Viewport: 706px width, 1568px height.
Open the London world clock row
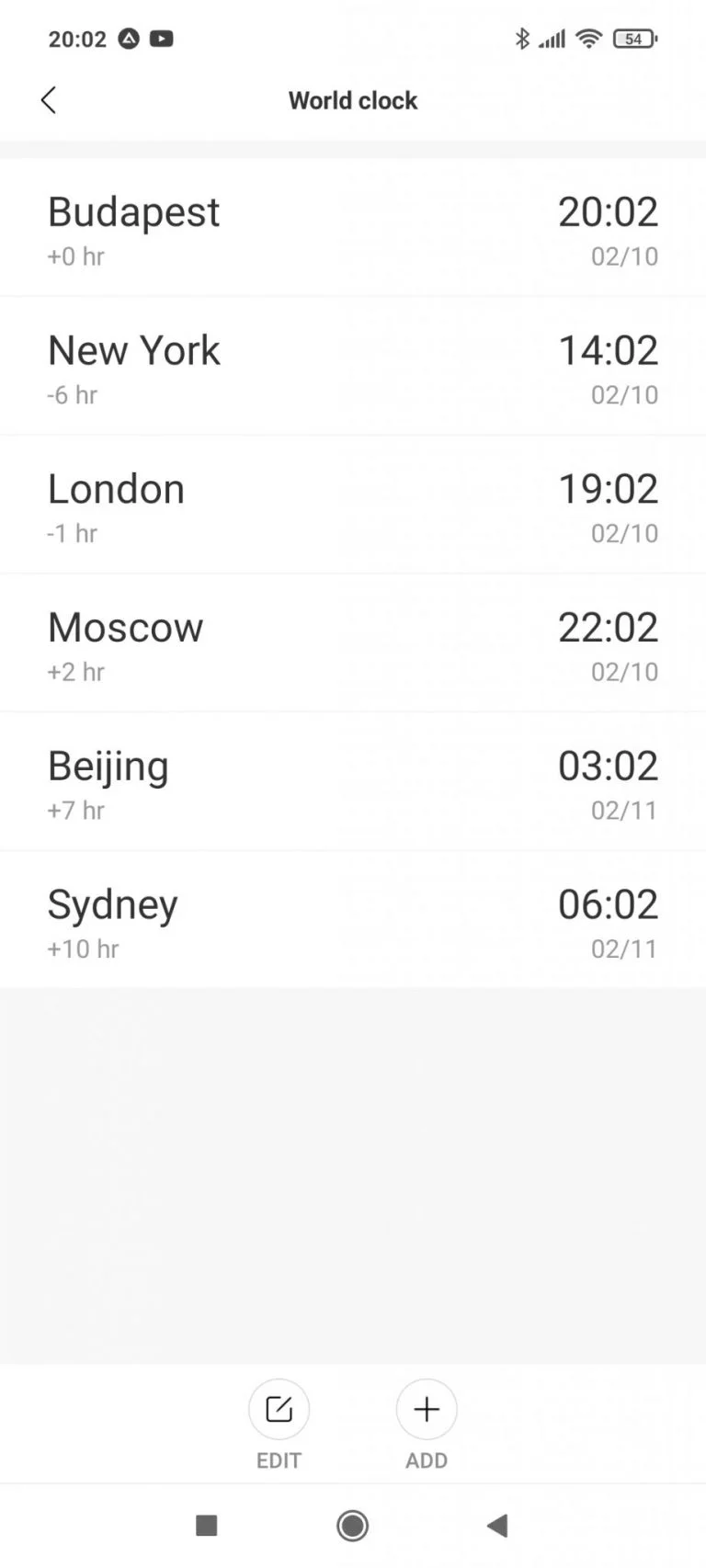coord(353,504)
